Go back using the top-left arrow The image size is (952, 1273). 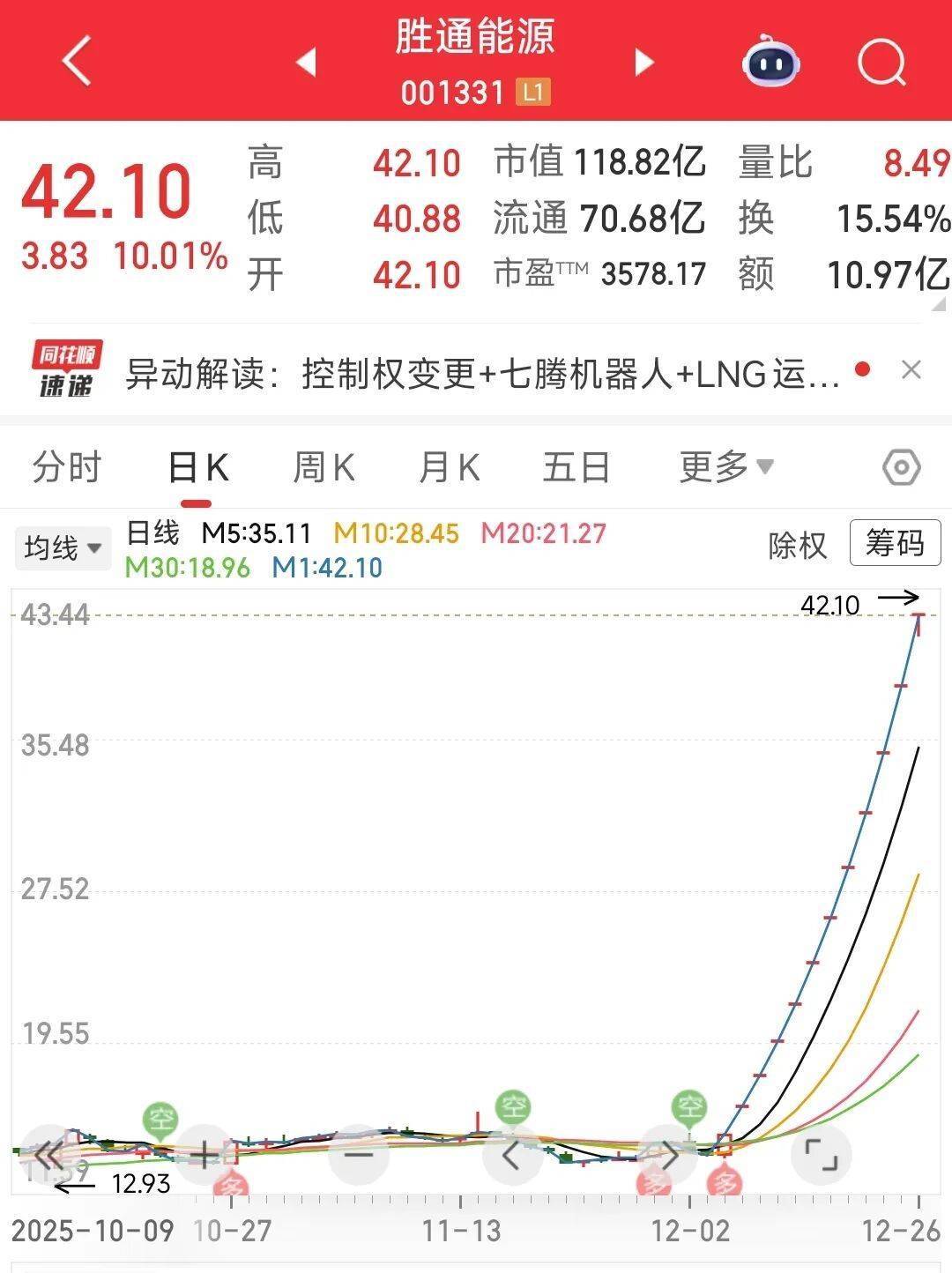77,62
